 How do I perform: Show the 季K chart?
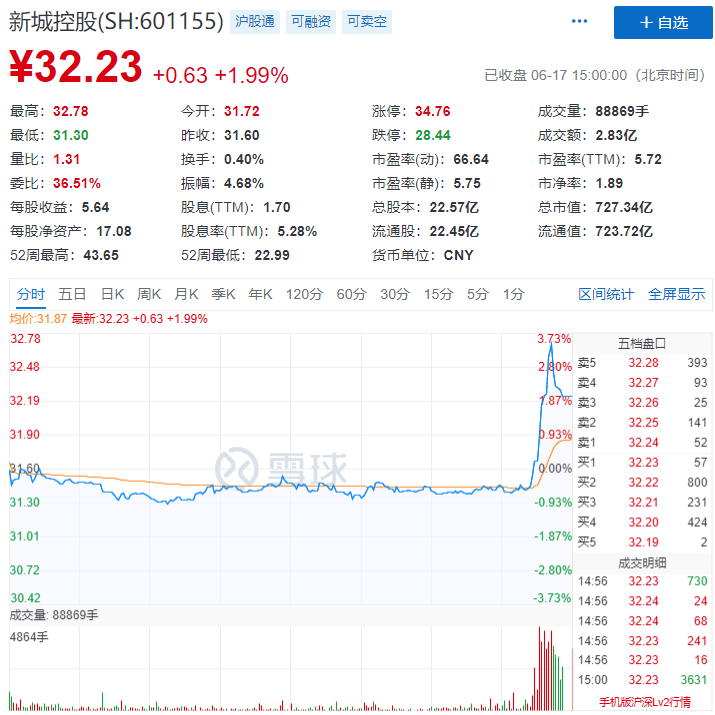(x=223, y=294)
